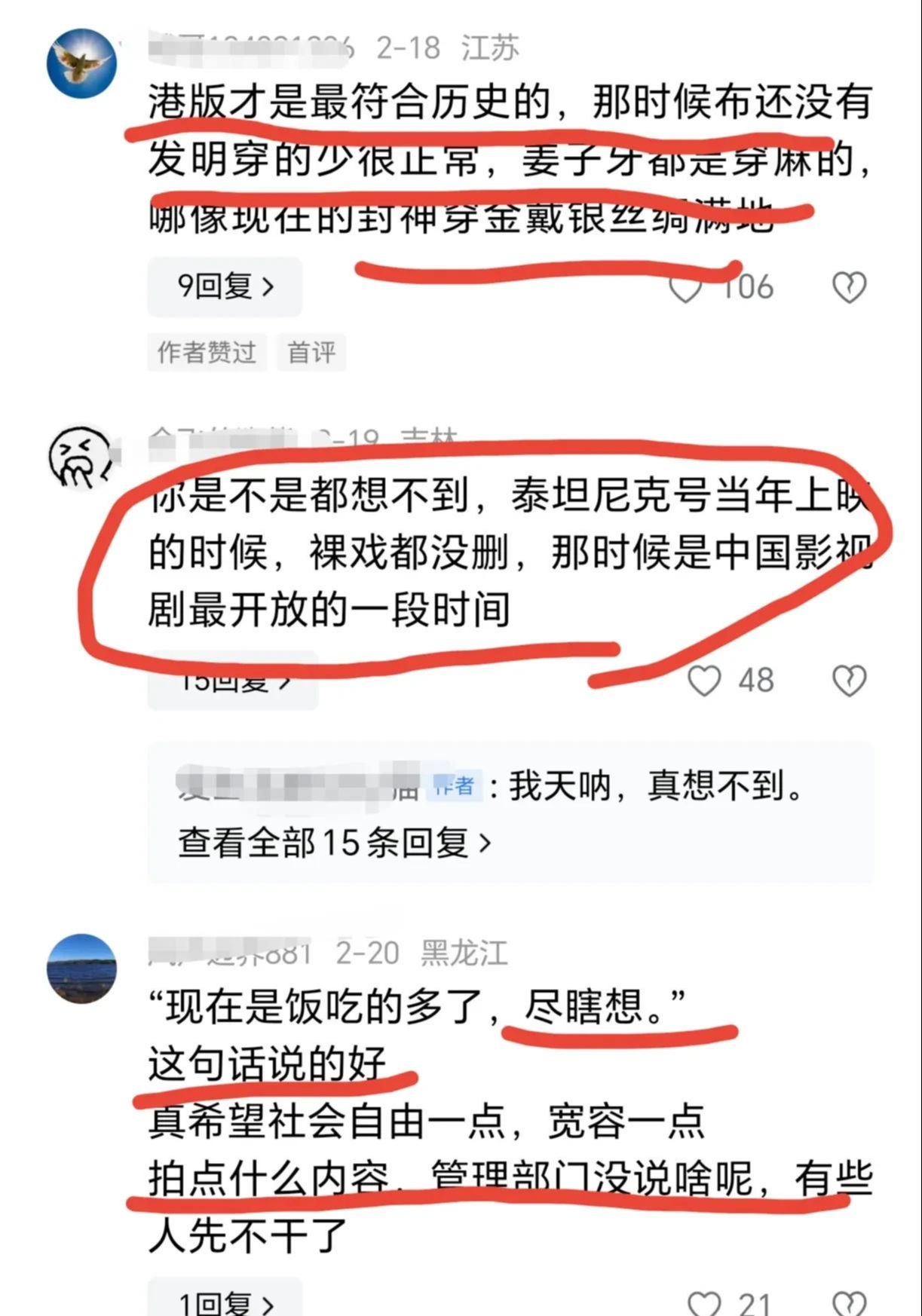This screenshot has height=1316, width=922.
Task: Like the comment with 106 likes
Action: click(x=686, y=288)
